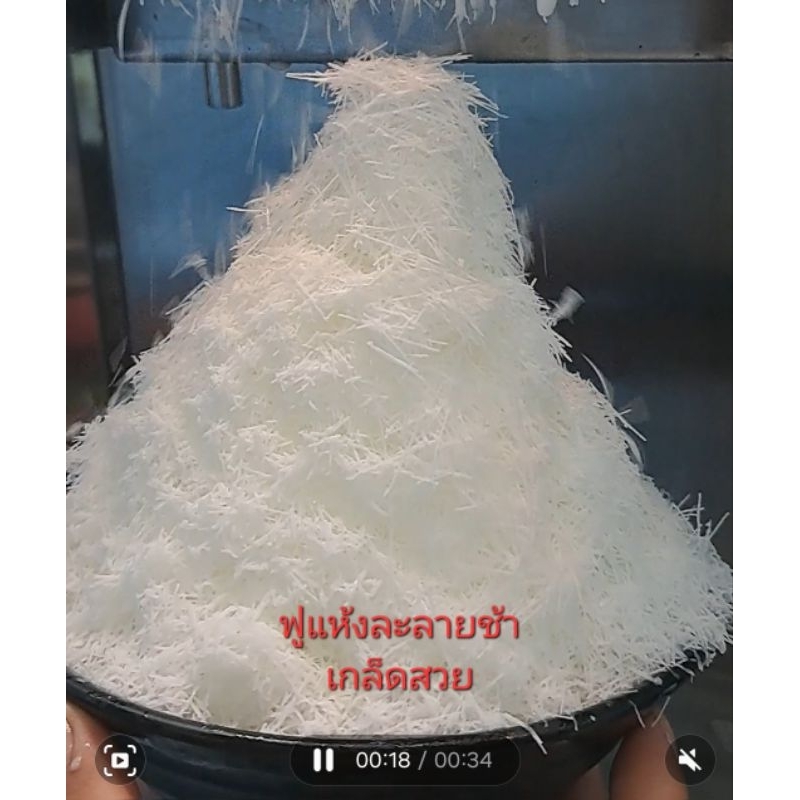
Task: Pause the playing video
Action: [x=323, y=760]
